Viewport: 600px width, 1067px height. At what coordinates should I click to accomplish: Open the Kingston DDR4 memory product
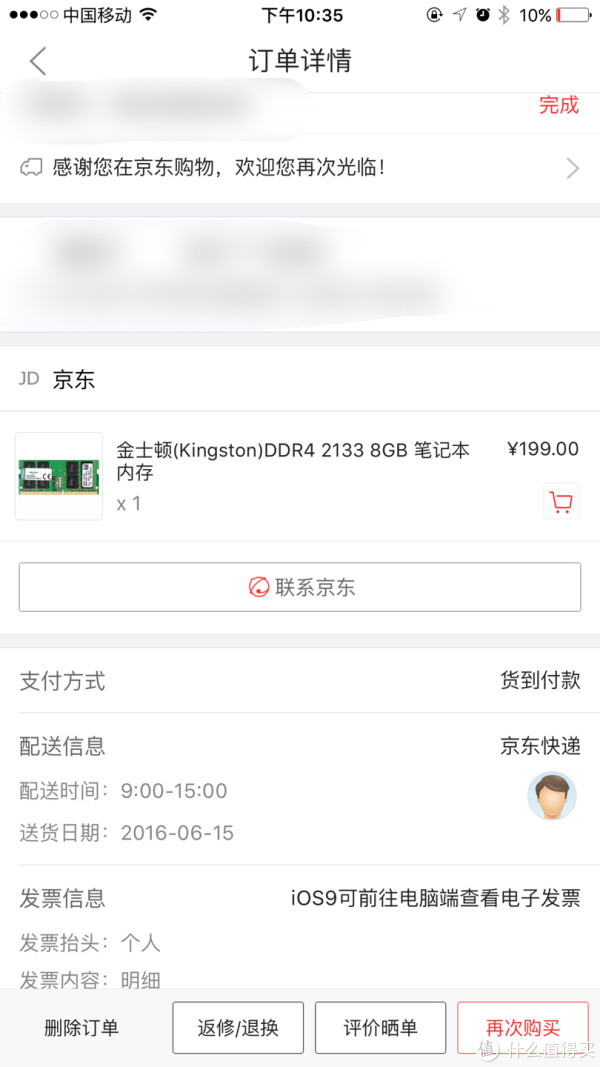(292, 462)
